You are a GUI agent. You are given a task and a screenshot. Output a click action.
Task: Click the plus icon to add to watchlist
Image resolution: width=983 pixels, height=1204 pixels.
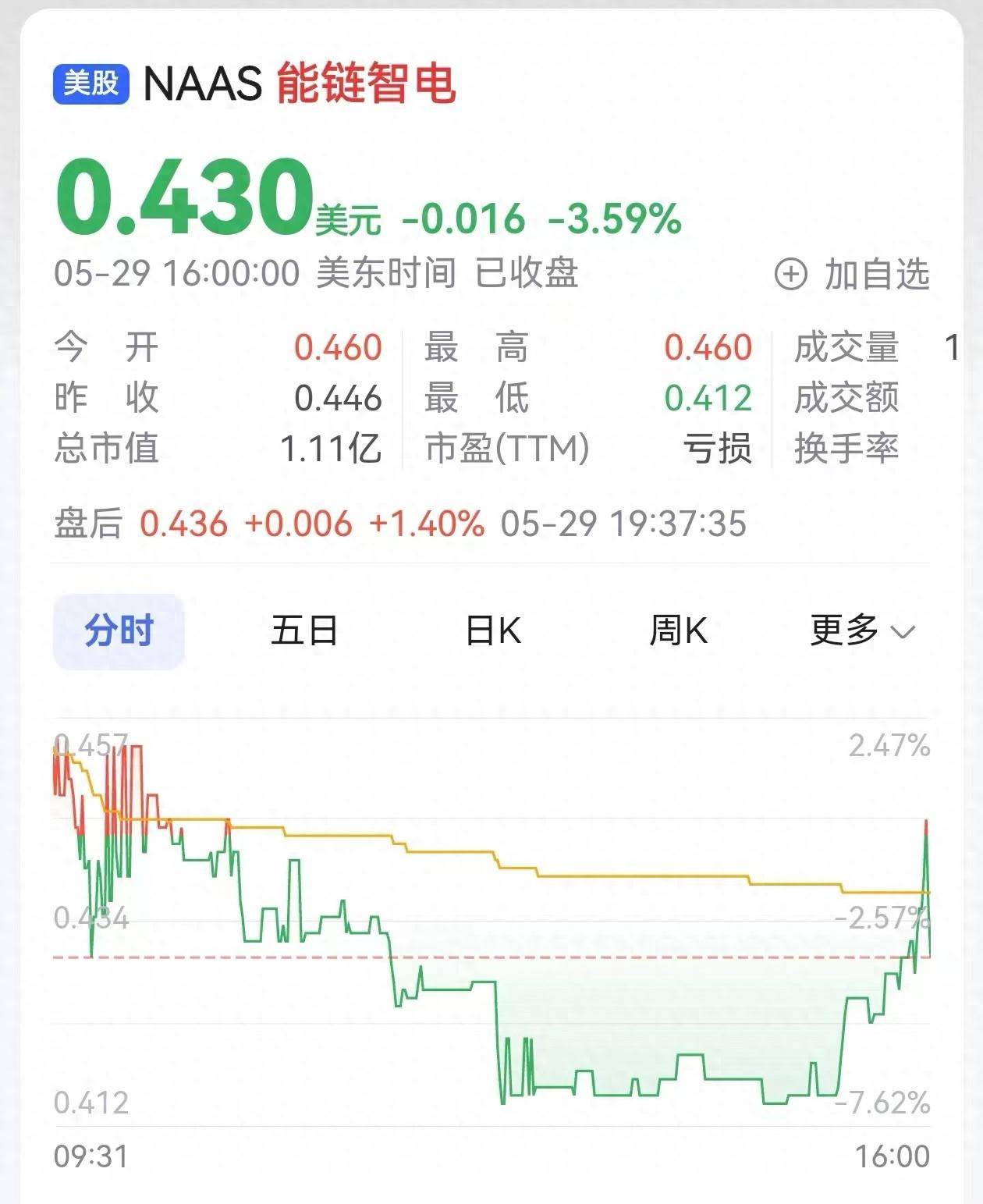point(793,273)
